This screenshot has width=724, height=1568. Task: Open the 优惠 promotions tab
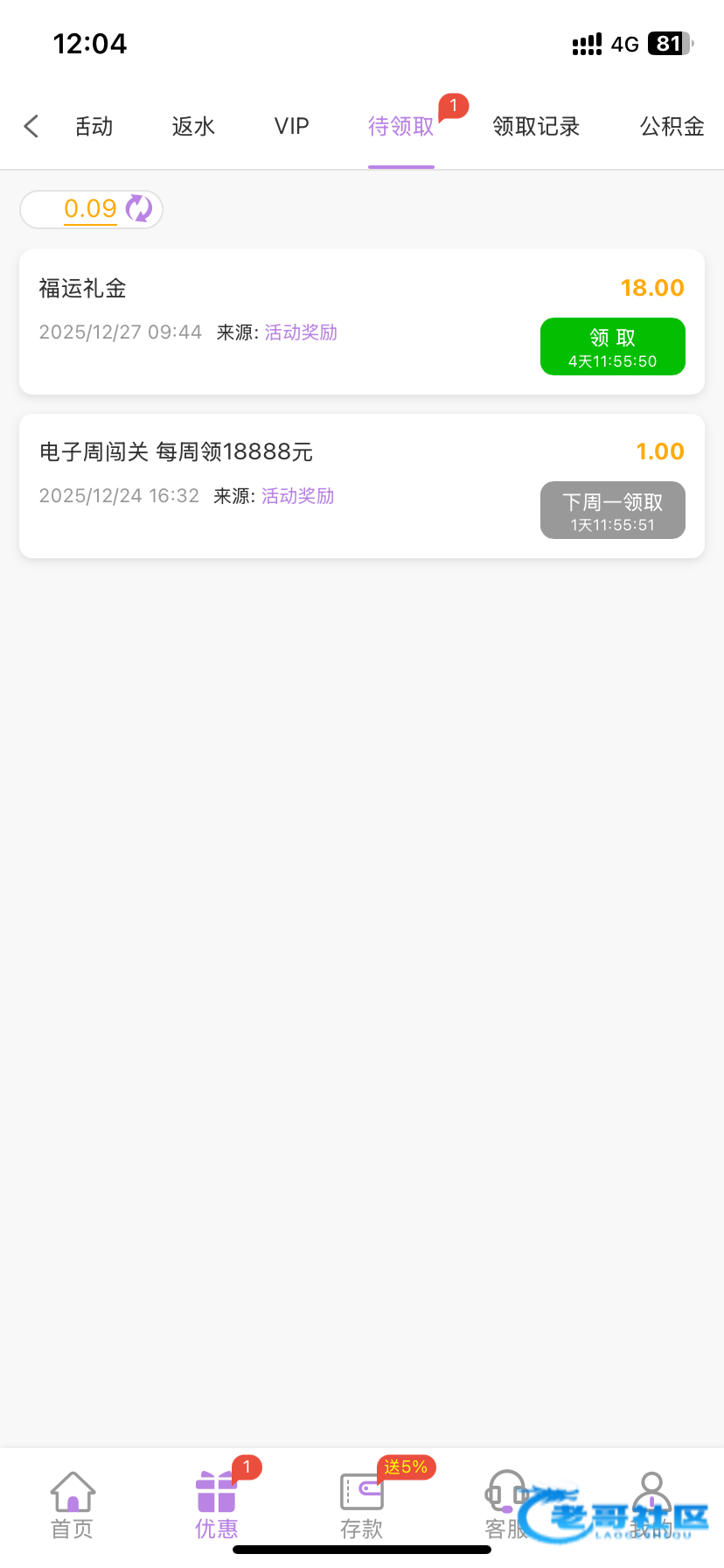point(217,1504)
